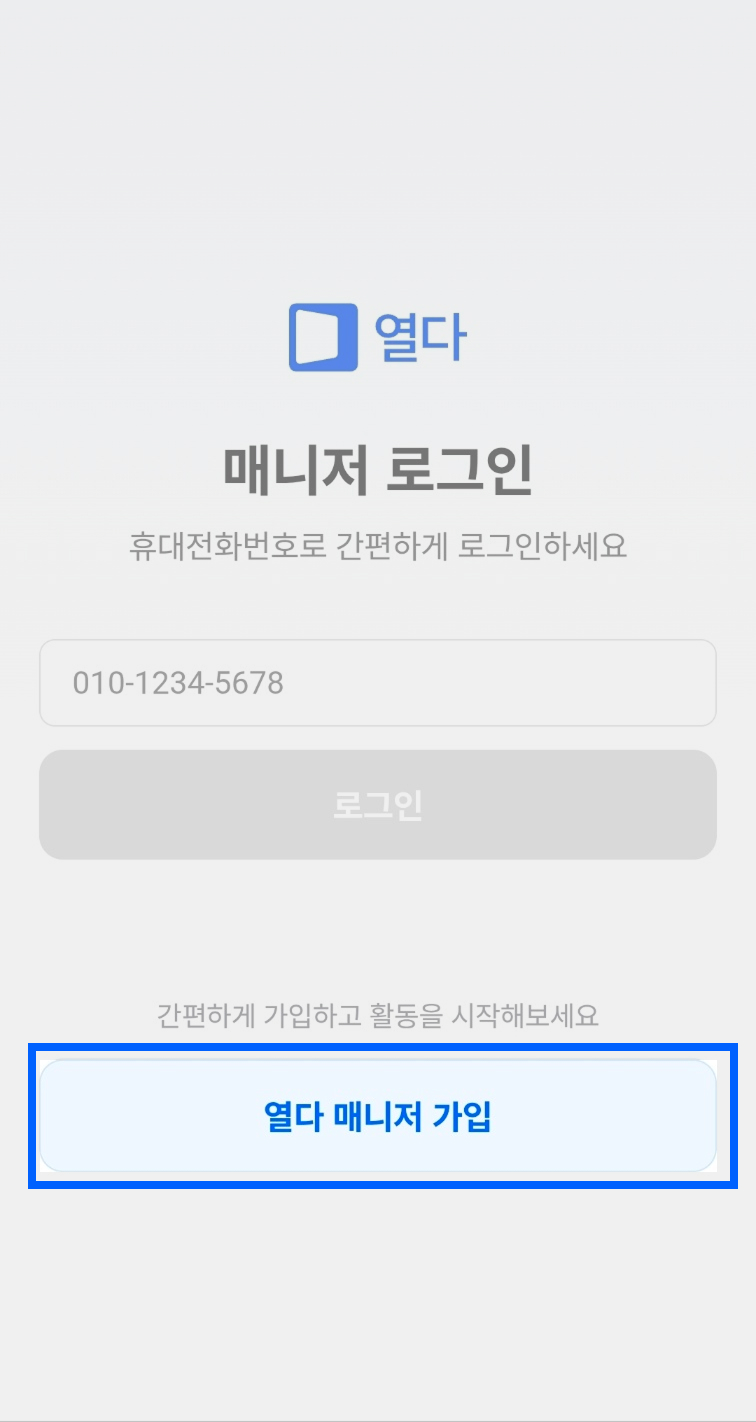Tap the sign-up prompt text above the join button
Screen dimensions: 756x1422
[378, 1013]
